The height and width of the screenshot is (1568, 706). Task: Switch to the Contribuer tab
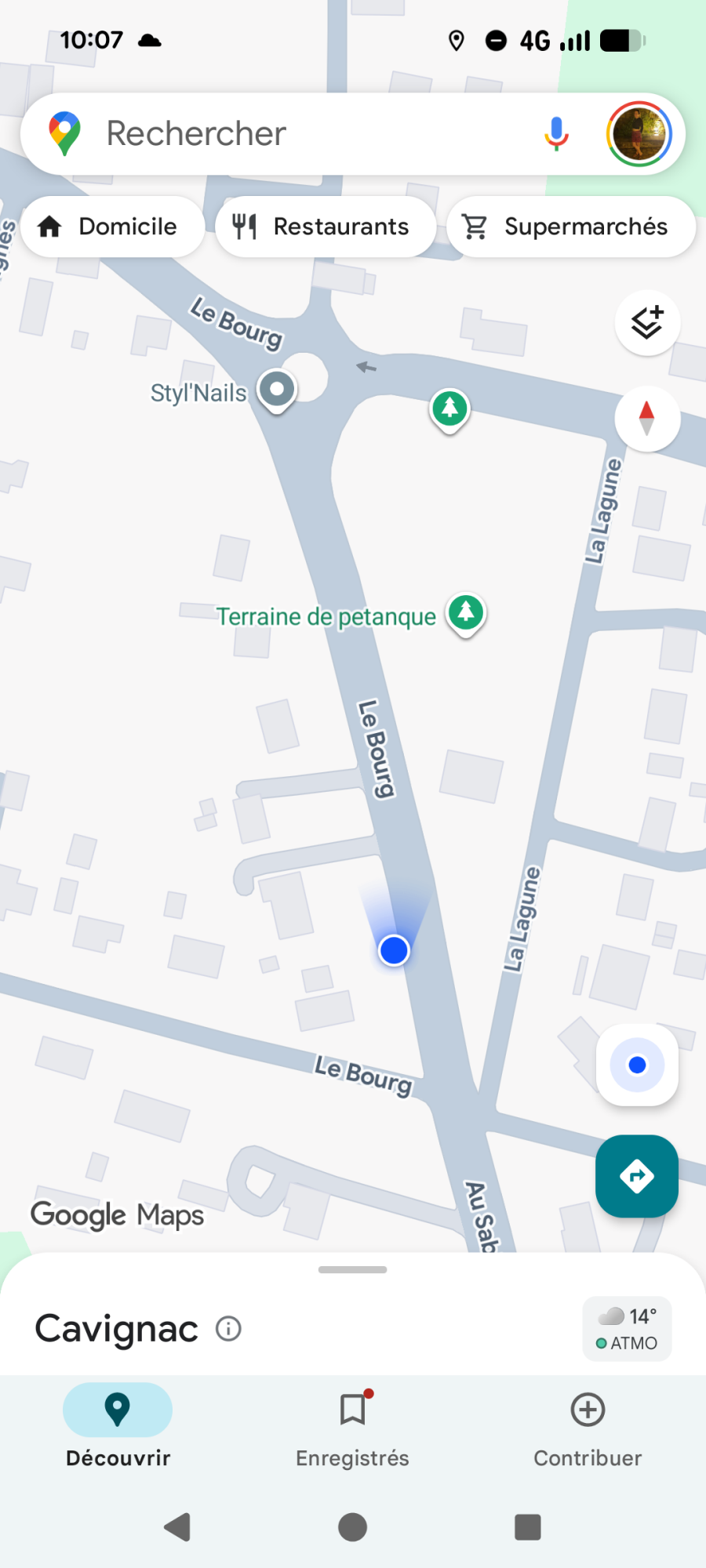[x=588, y=1427]
